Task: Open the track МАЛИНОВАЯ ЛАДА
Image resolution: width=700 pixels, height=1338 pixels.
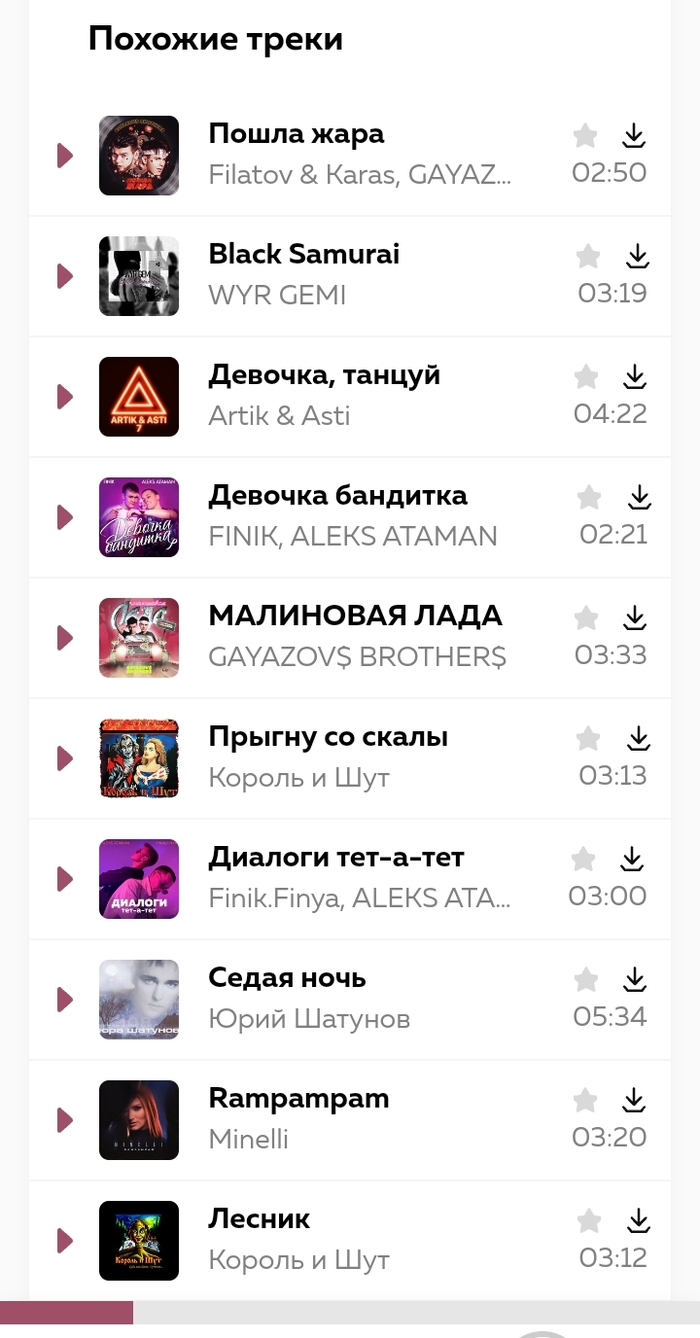Action: [355, 616]
